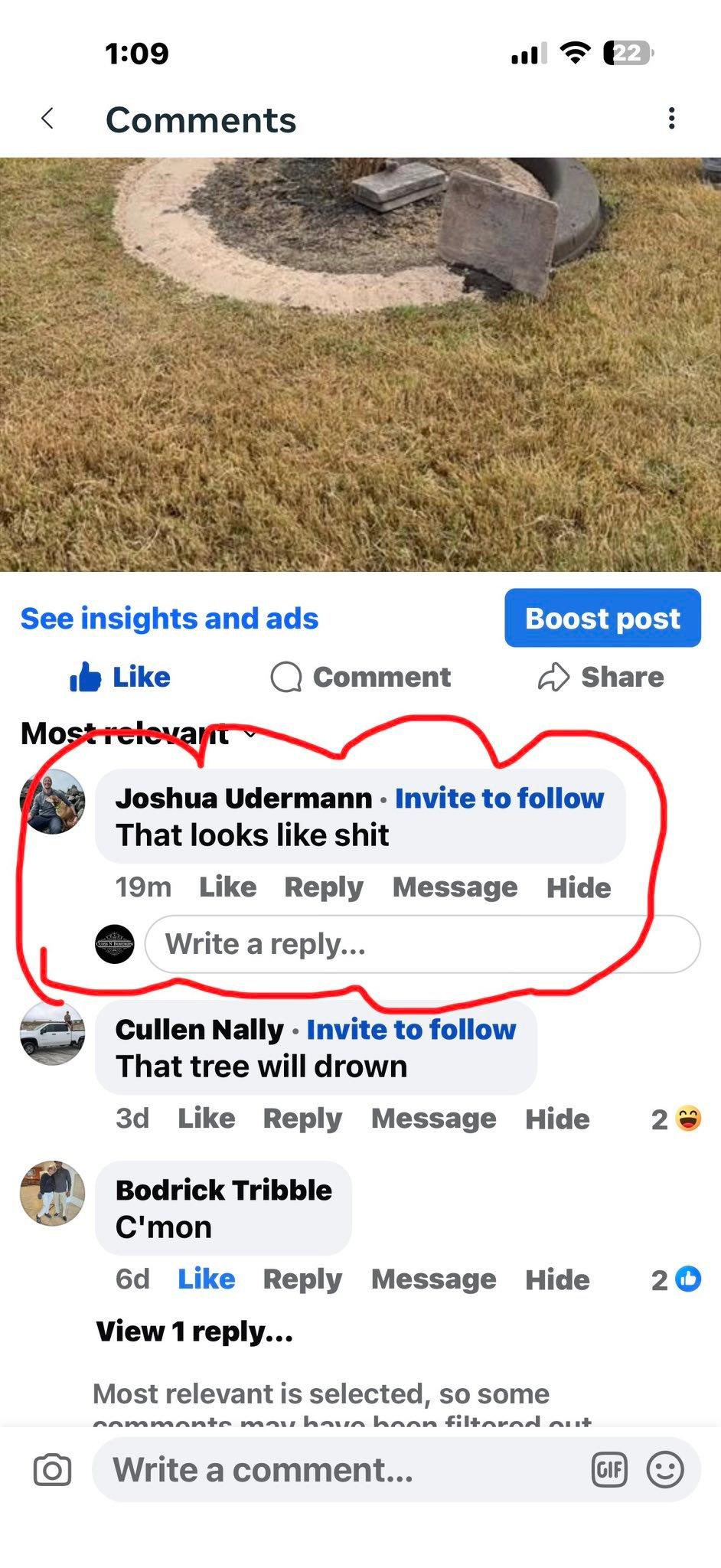Viewport: 721px width, 1568px height.
Task: Go back from Comments
Action: 47,119
